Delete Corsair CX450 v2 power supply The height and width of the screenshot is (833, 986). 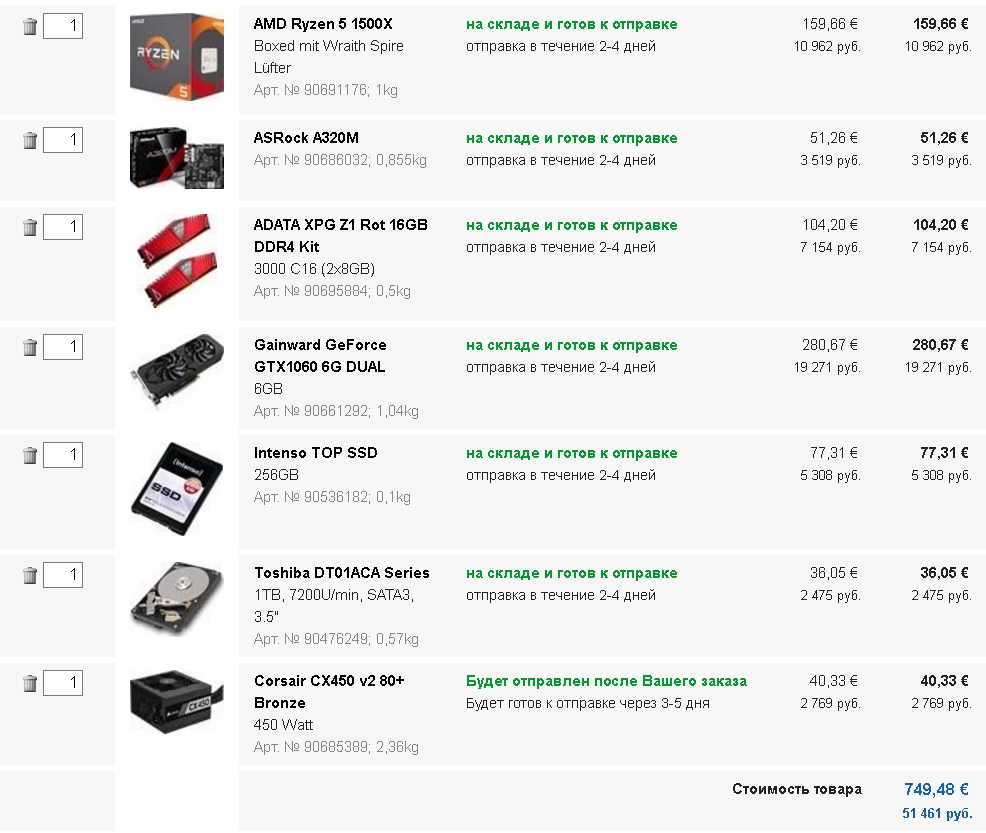(x=30, y=684)
